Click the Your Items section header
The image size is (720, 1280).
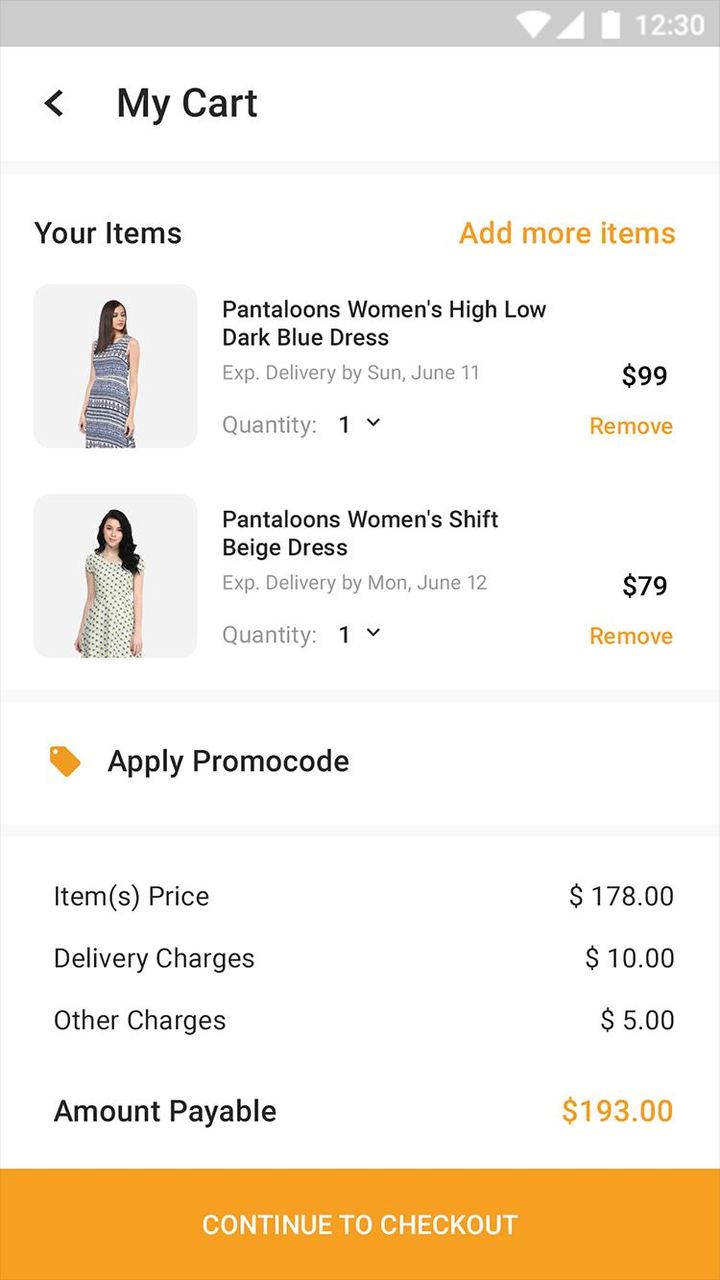[x=107, y=233]
